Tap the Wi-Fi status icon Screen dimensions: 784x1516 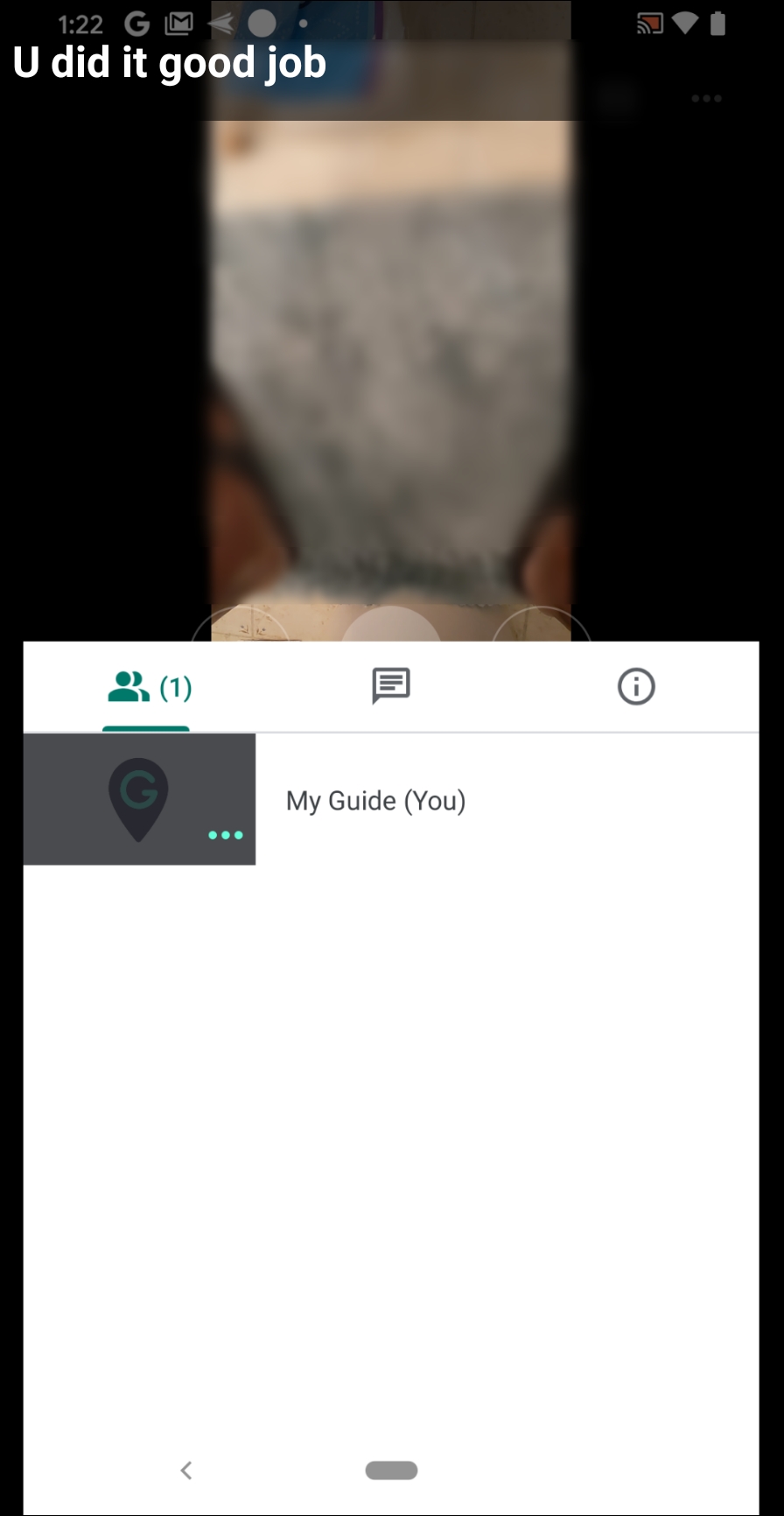(687, 24)
